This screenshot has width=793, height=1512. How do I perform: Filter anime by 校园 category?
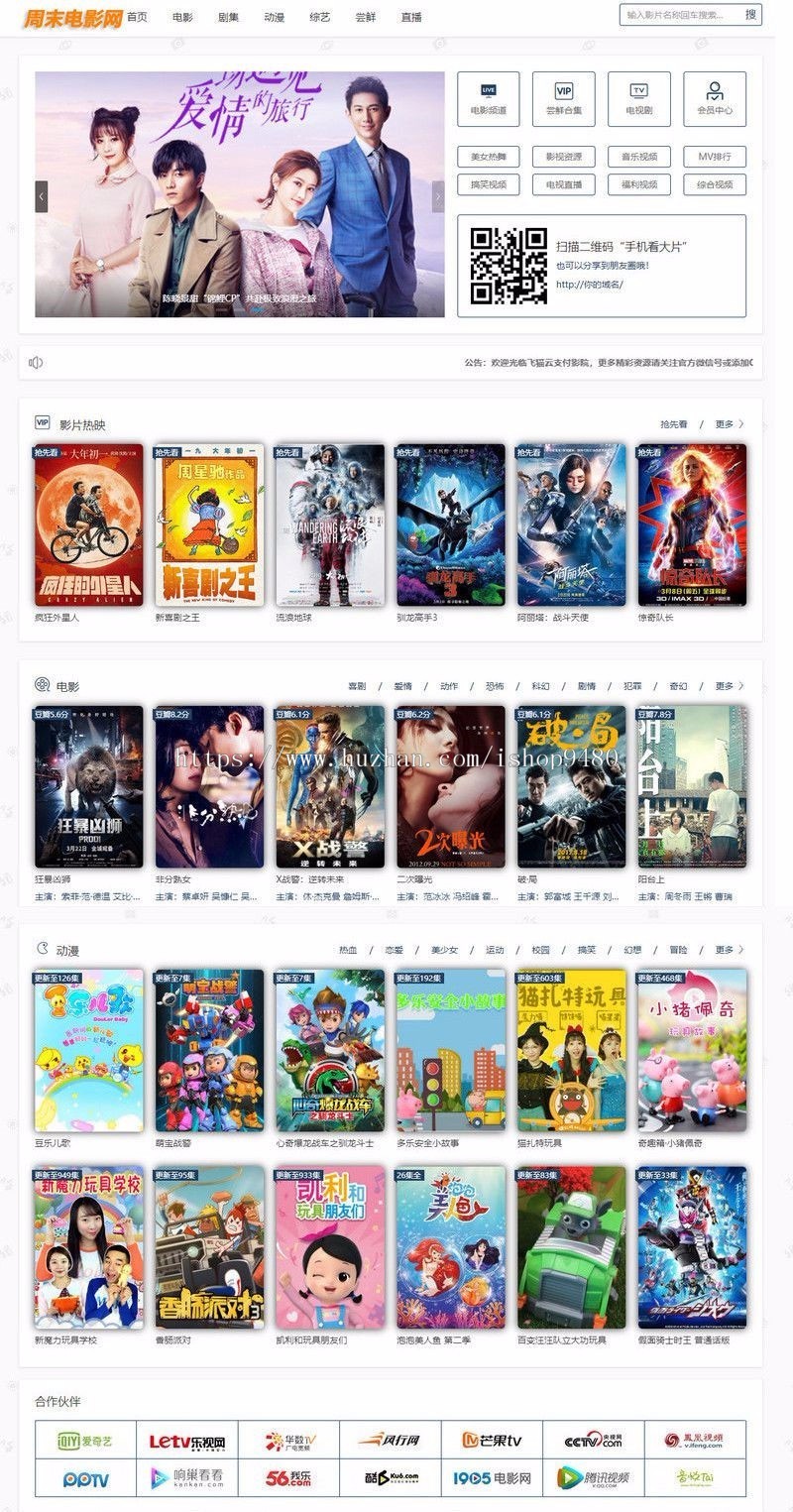540,950
